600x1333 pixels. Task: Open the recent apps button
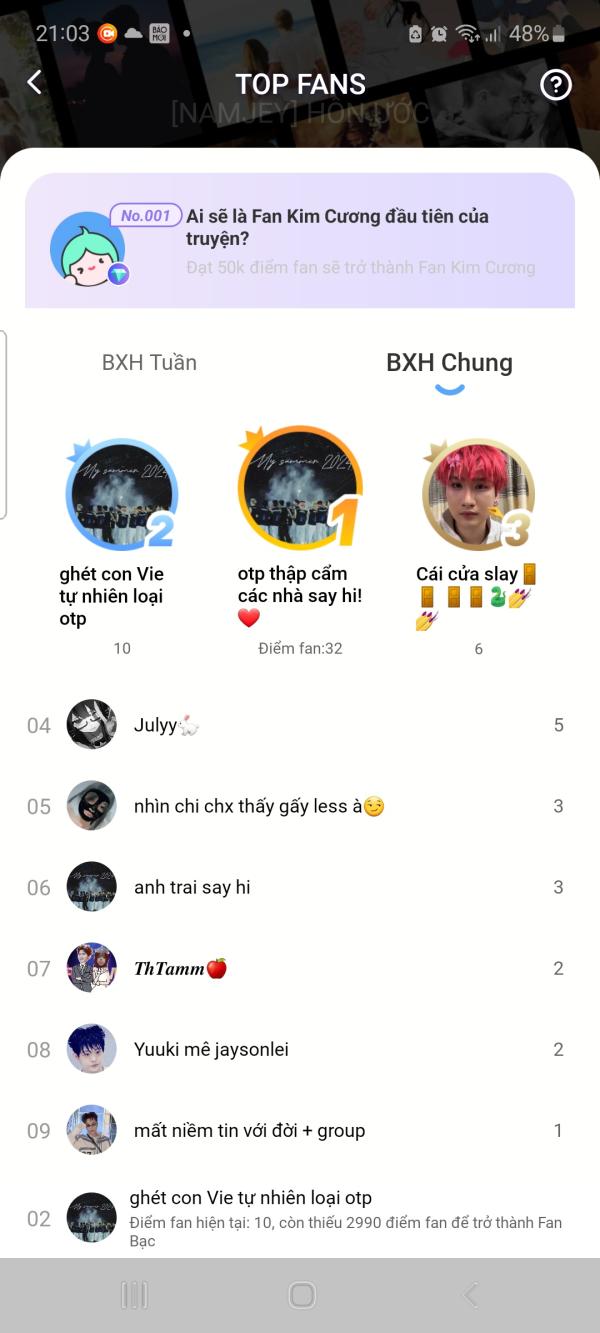(x=134, y=1295)
